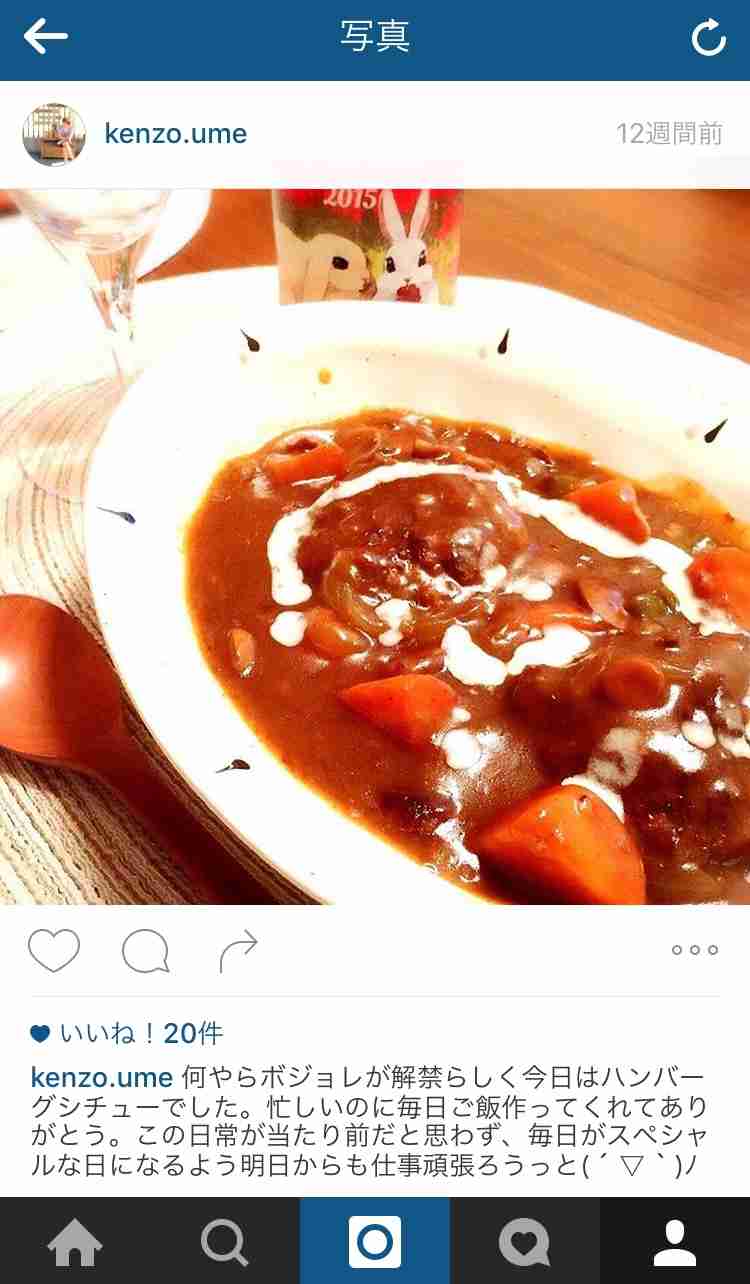The height and width of the screenshot is (1284, 750).
Task: Switch to the Profile tab
Action: click(675, 1242)
